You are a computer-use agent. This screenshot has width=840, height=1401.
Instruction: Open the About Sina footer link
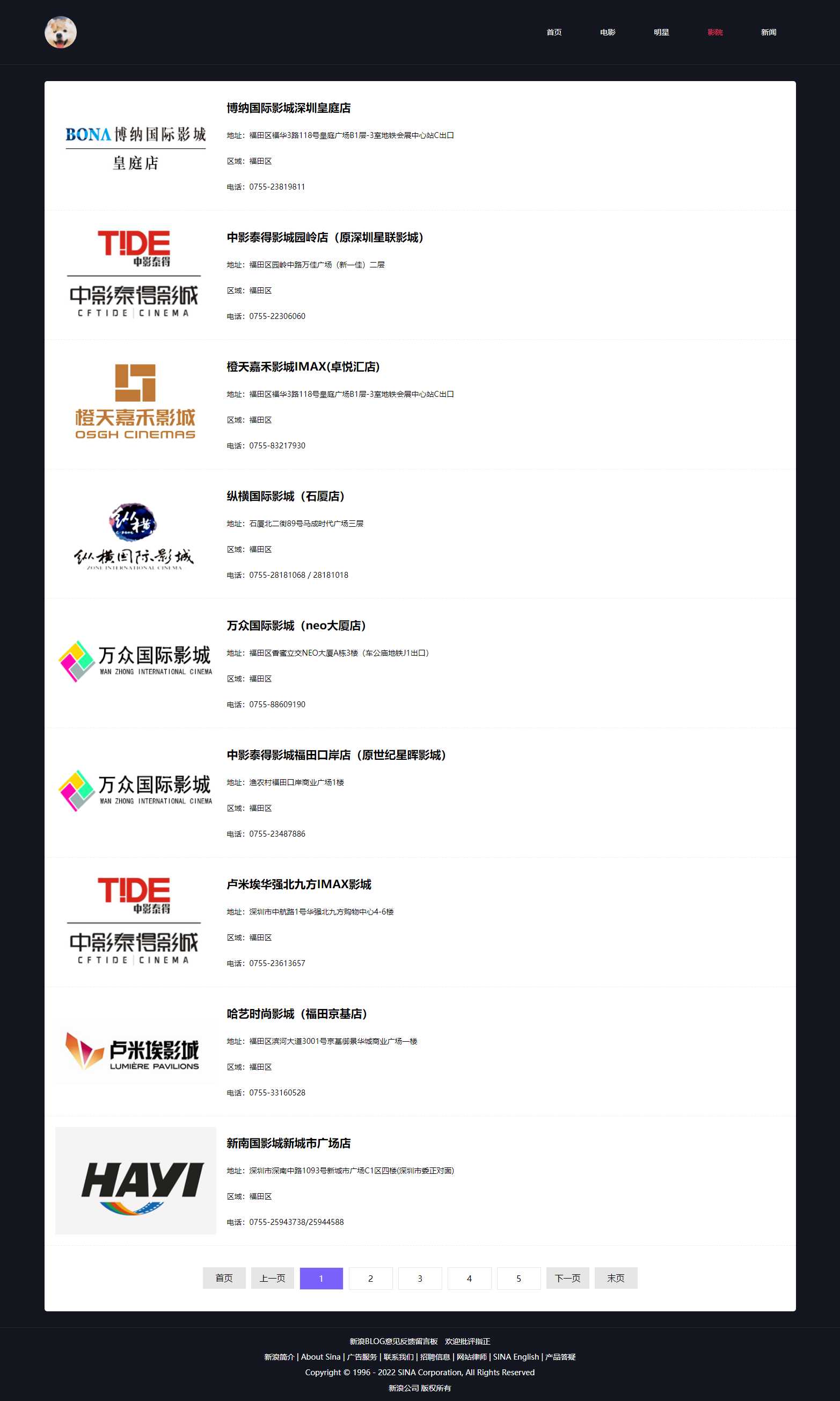[x=320, y=1357]
